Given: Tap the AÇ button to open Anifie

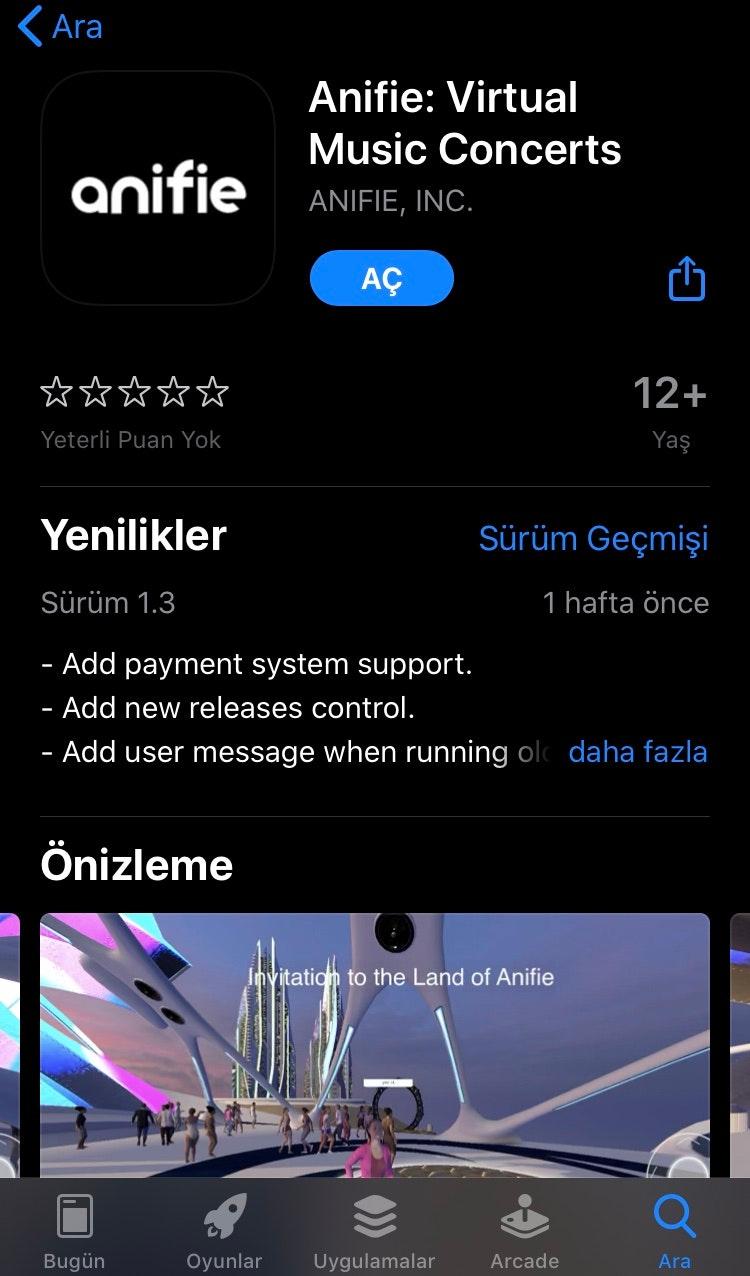Looking at the screenshot, I should (382, 279).
